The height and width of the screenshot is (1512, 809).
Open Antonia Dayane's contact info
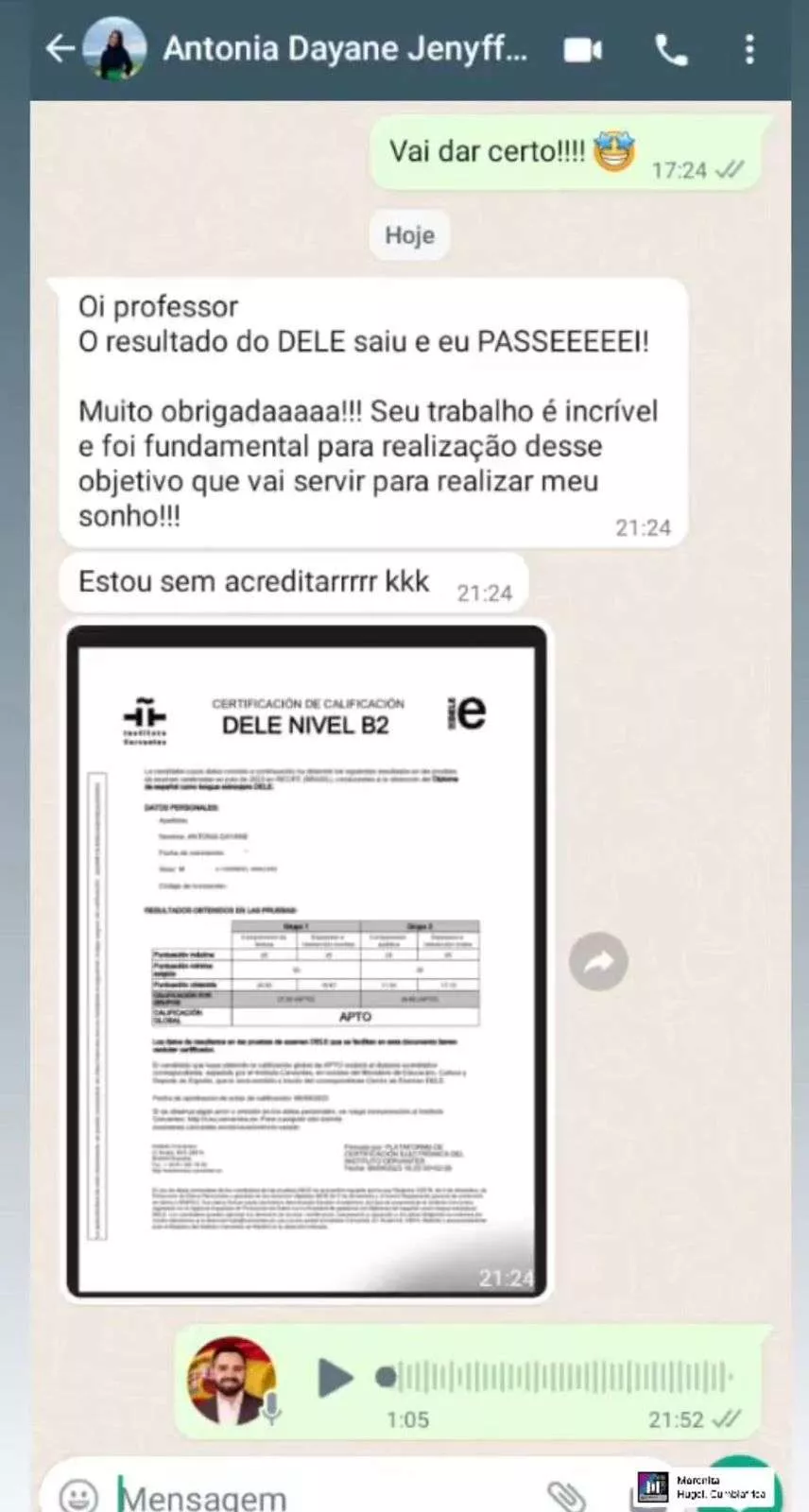pos(345,48)
